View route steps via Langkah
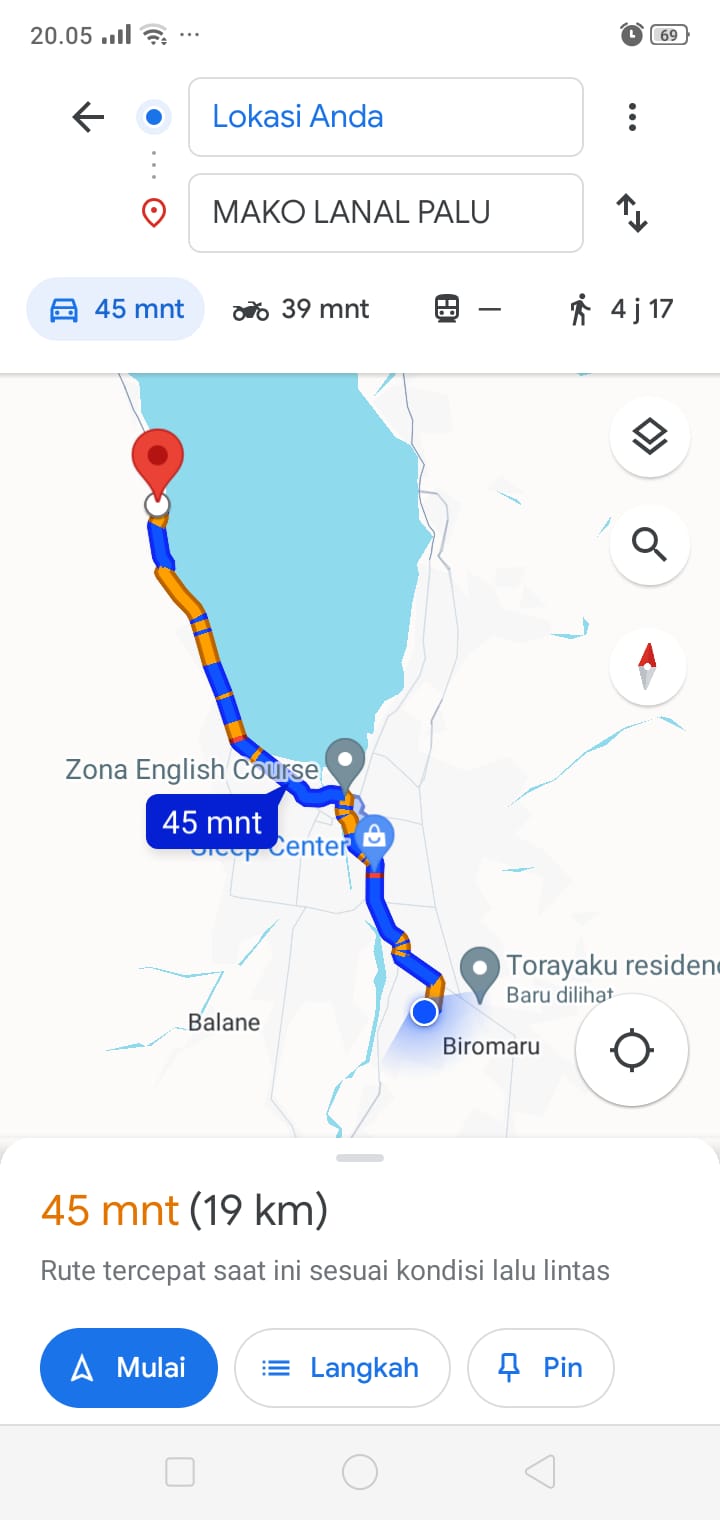Viewport: 720px width, 1520px height. pos(342,1368)
